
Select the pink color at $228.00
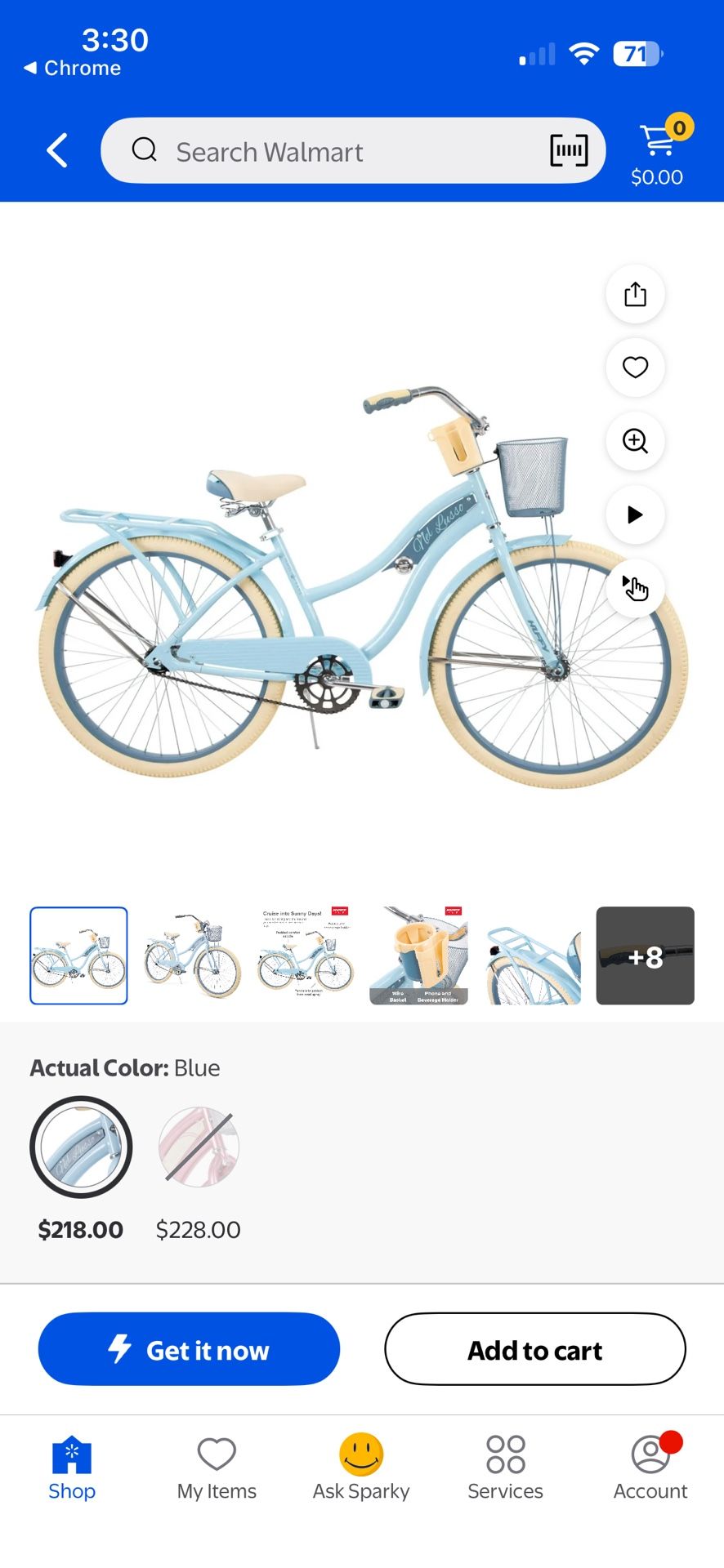click(x=199, y=1147)
